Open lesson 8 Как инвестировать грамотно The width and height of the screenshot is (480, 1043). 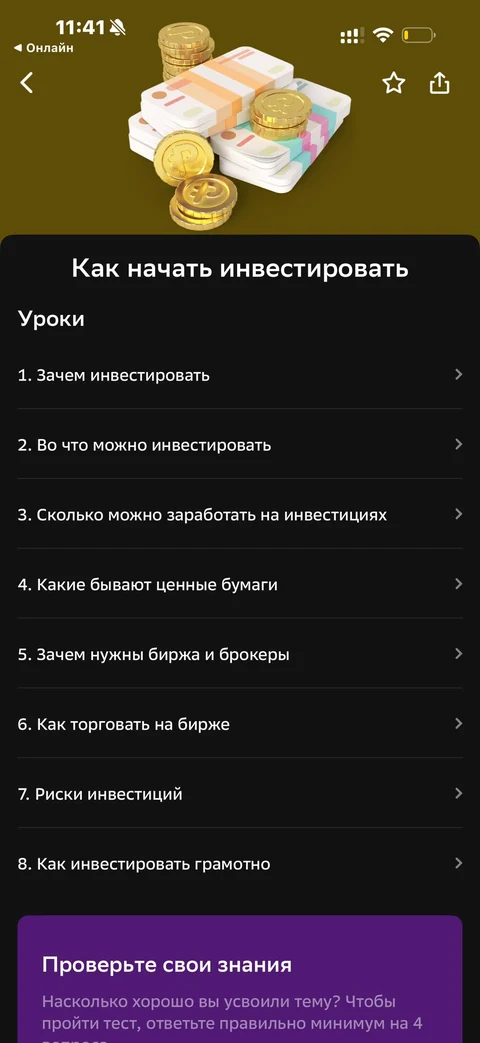(x=240, y=863)
